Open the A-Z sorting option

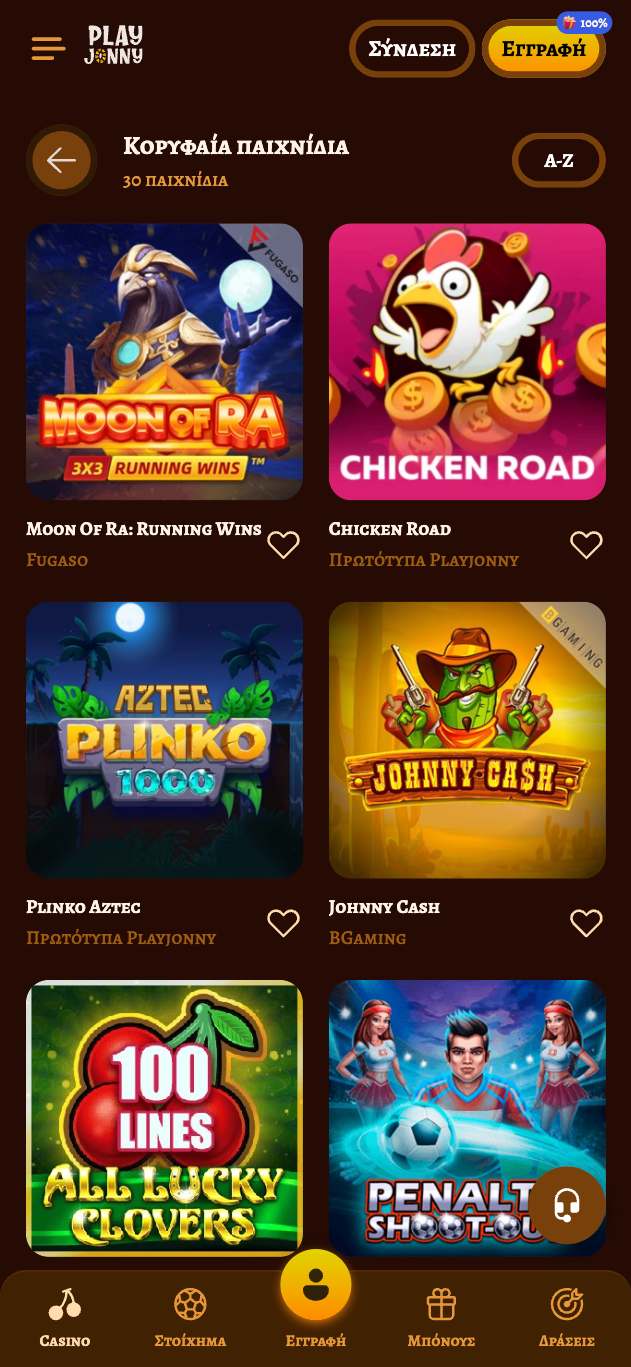tap(558, 160)
